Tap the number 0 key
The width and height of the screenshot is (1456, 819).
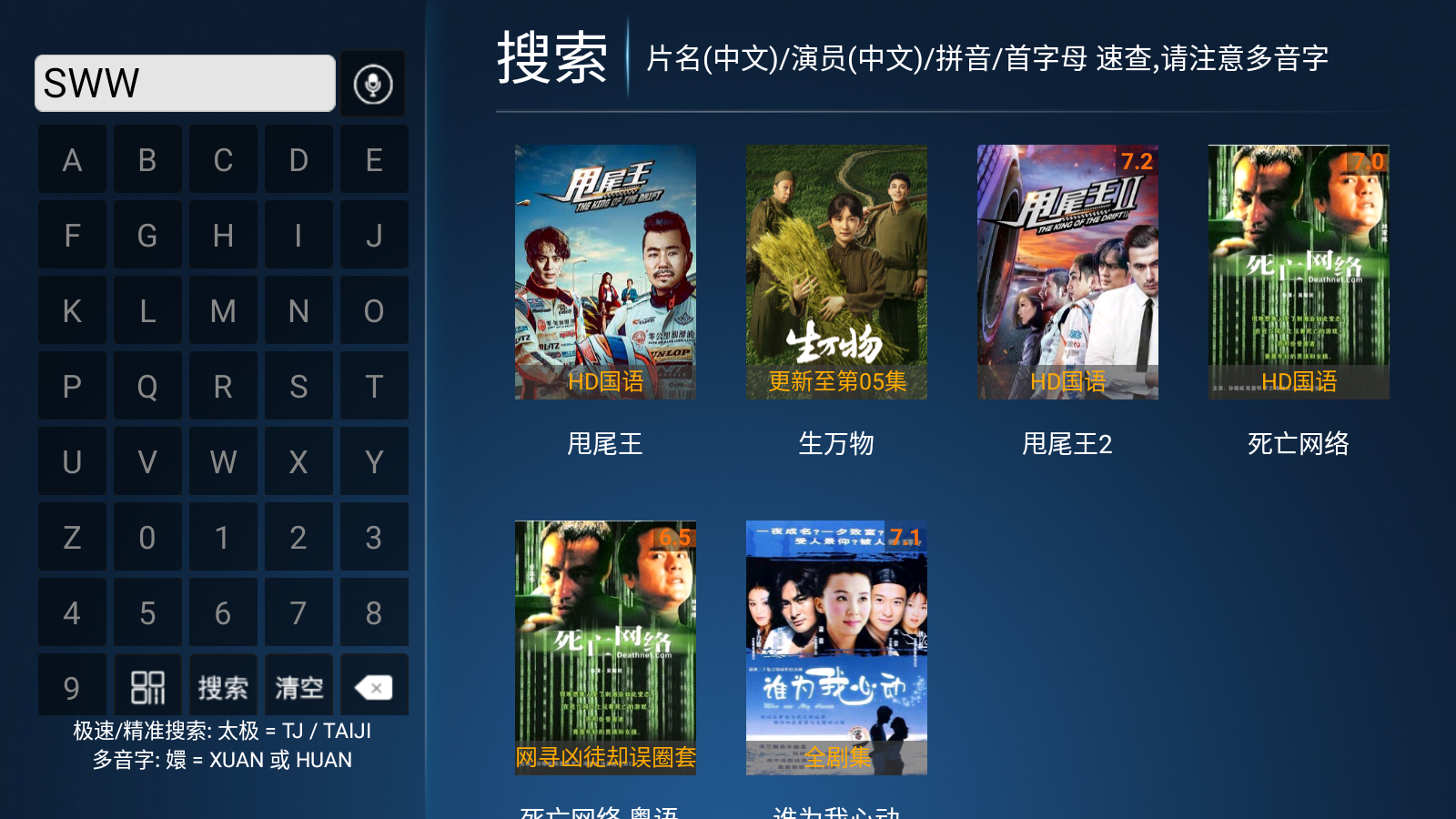coord(147,538)
